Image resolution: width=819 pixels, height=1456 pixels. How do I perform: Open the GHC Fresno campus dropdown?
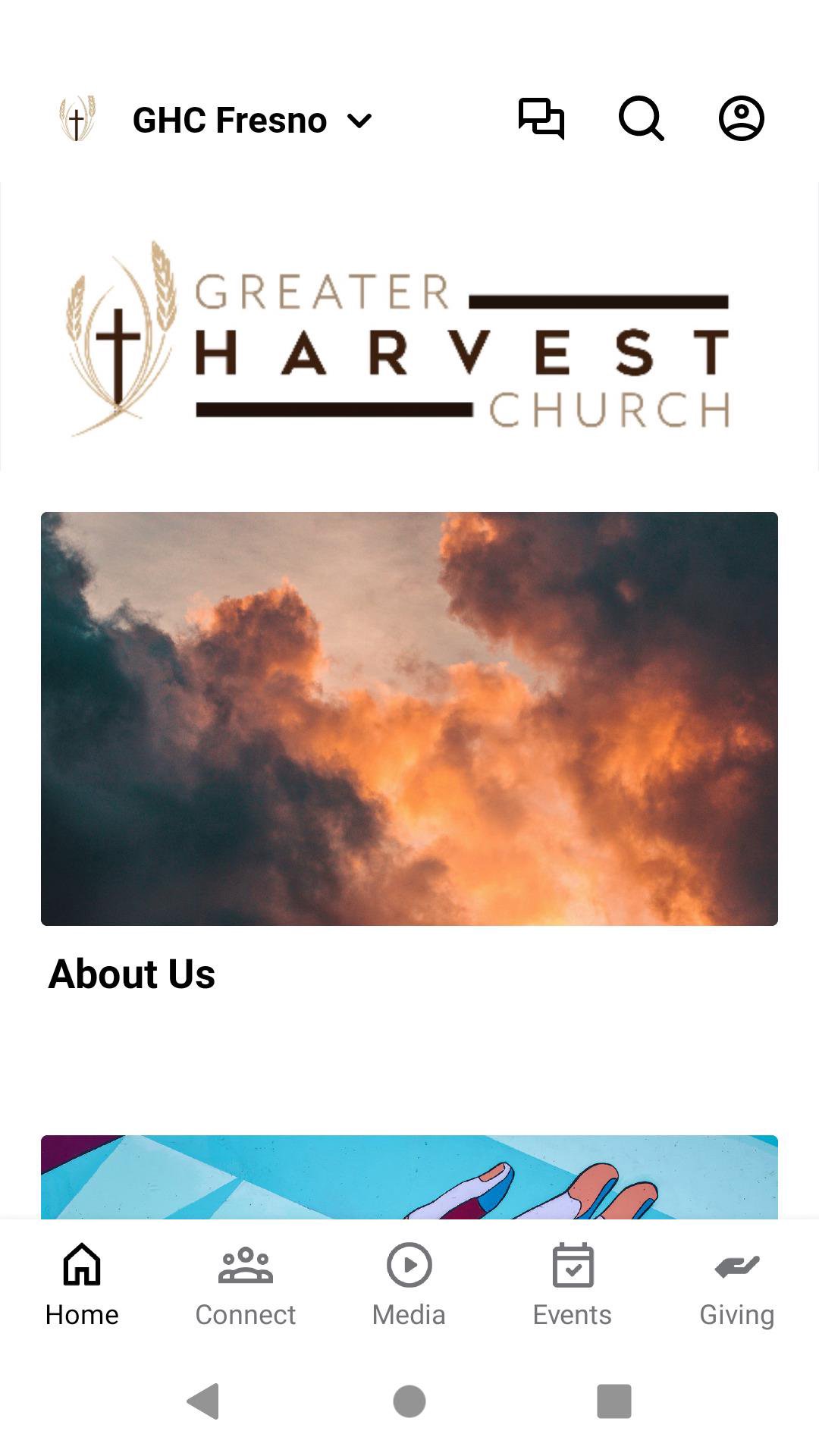252,121
